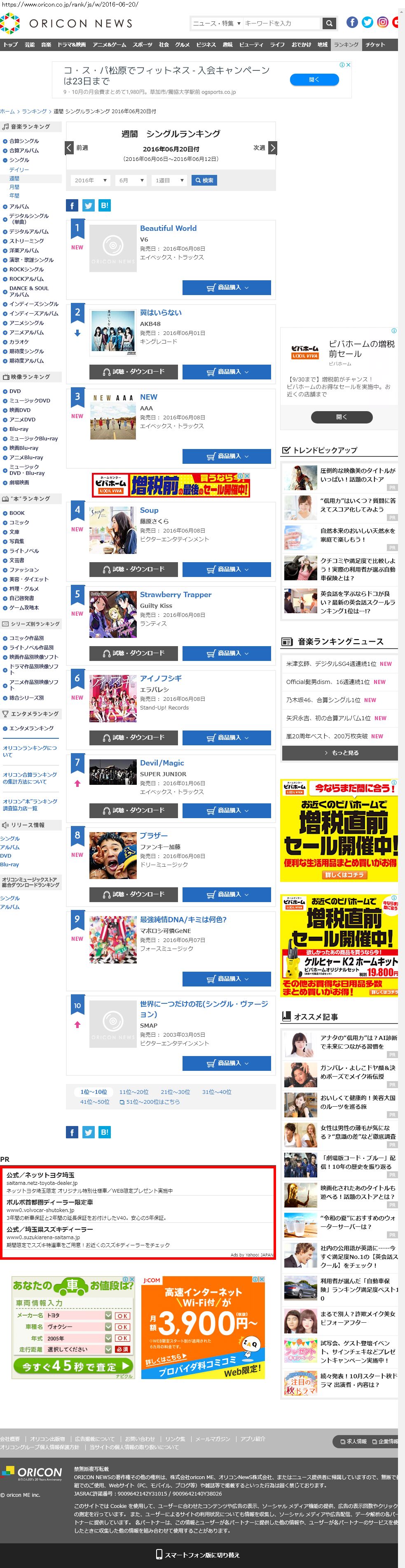Expand the 6月 month dropdown
The width and height of the screenshot is (405, 1568).
tap(130, 180)
